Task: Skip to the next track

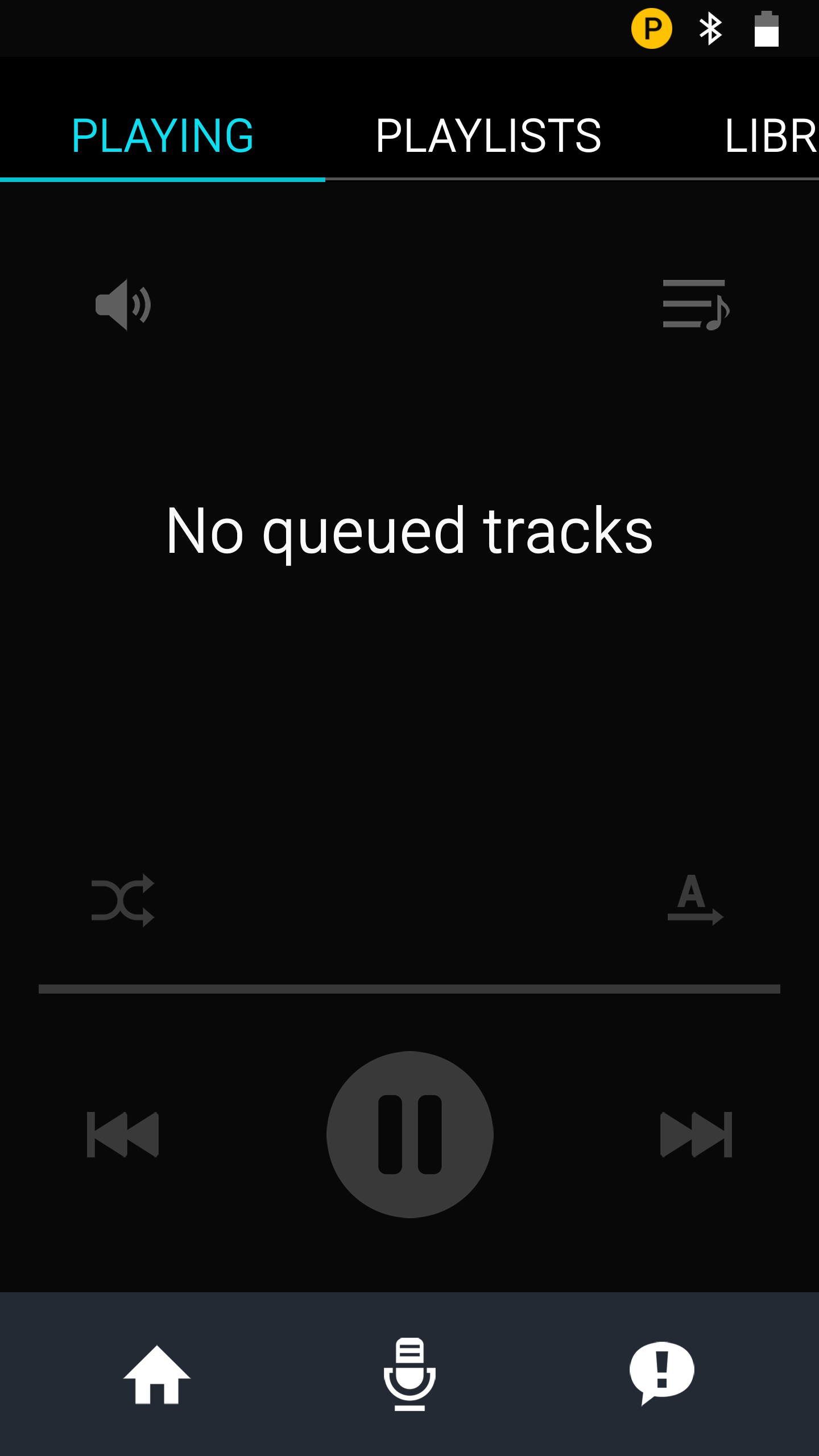Action: coord(696,1134)
